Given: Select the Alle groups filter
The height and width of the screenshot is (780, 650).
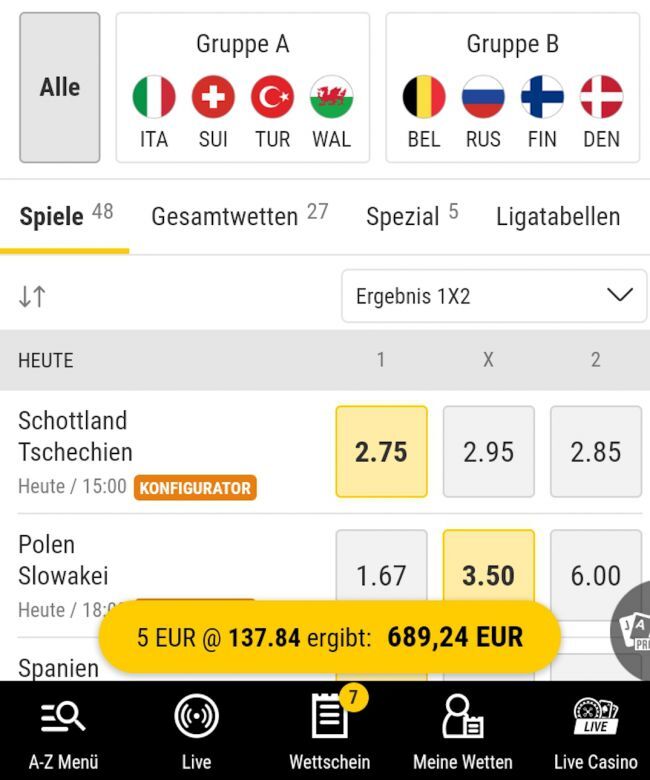Looking at the screenshot, I should (60, 87).
